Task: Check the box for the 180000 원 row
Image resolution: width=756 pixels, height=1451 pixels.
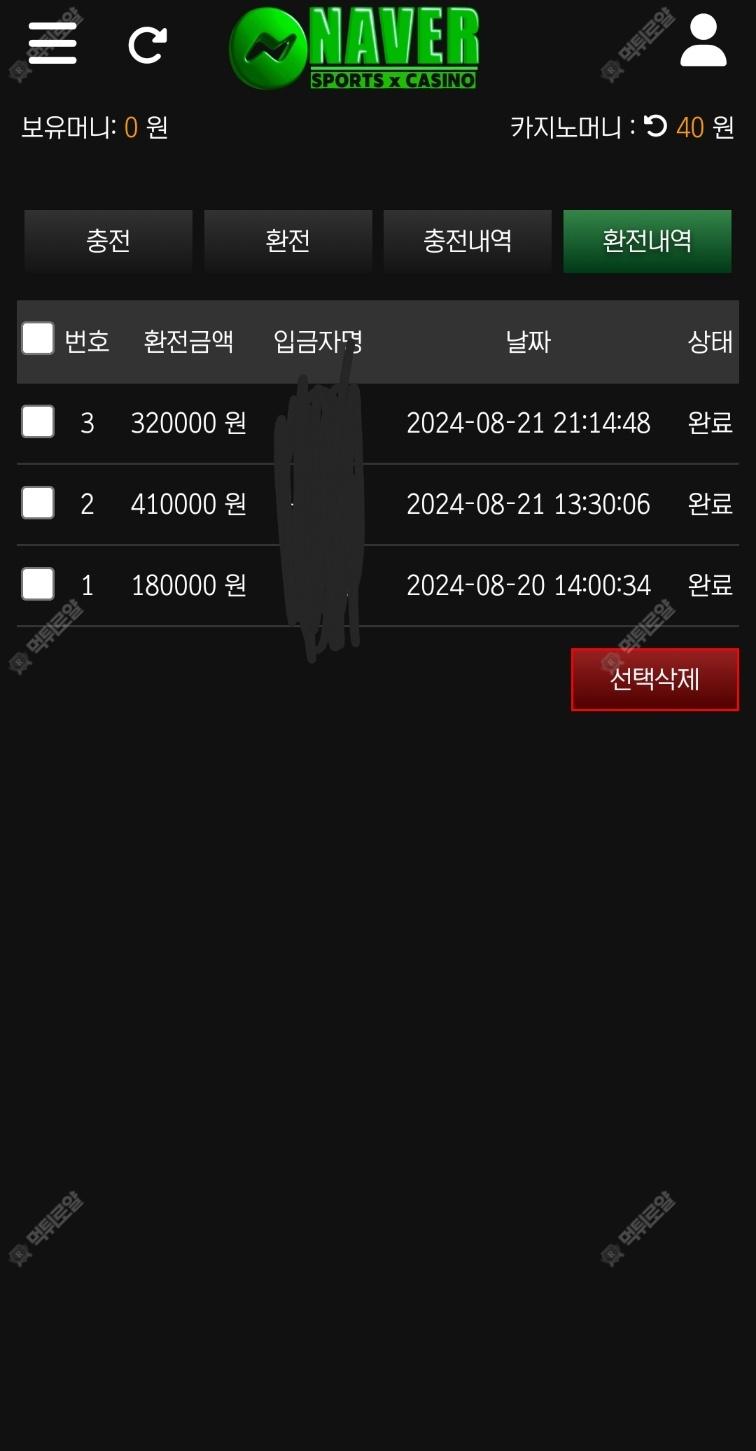Action: coord(38,584)
